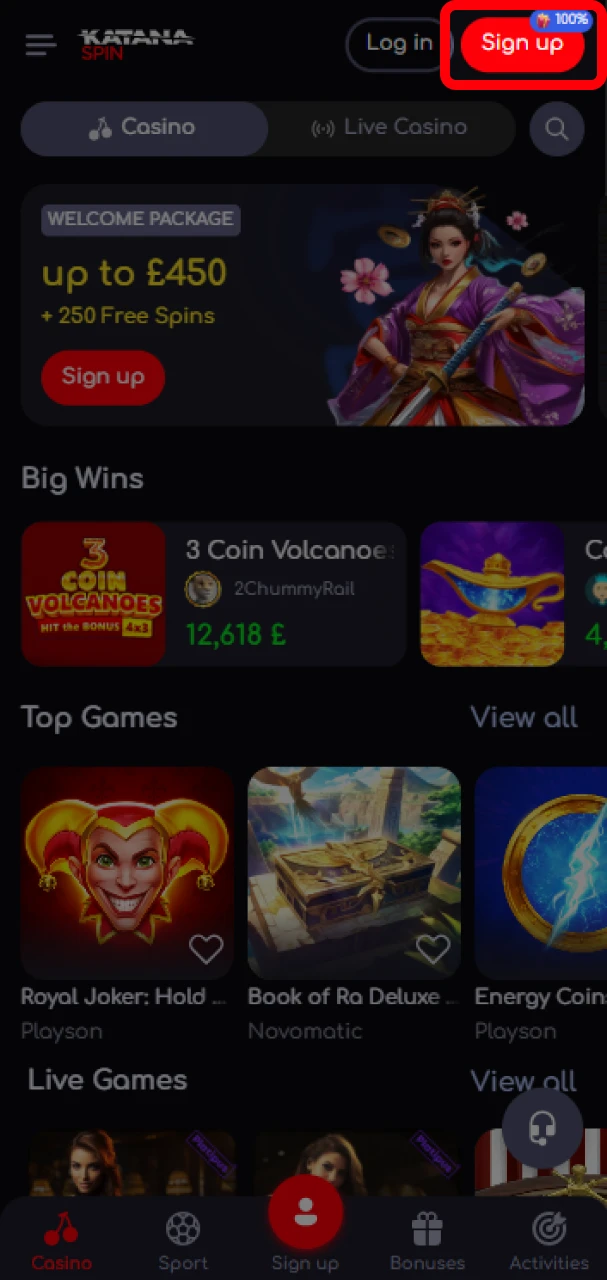Image resolution: width=607 pixels, height=1280 pixels.
Task: Favorite the Book of Ra Deluxe game
Action: pos(433,948)
